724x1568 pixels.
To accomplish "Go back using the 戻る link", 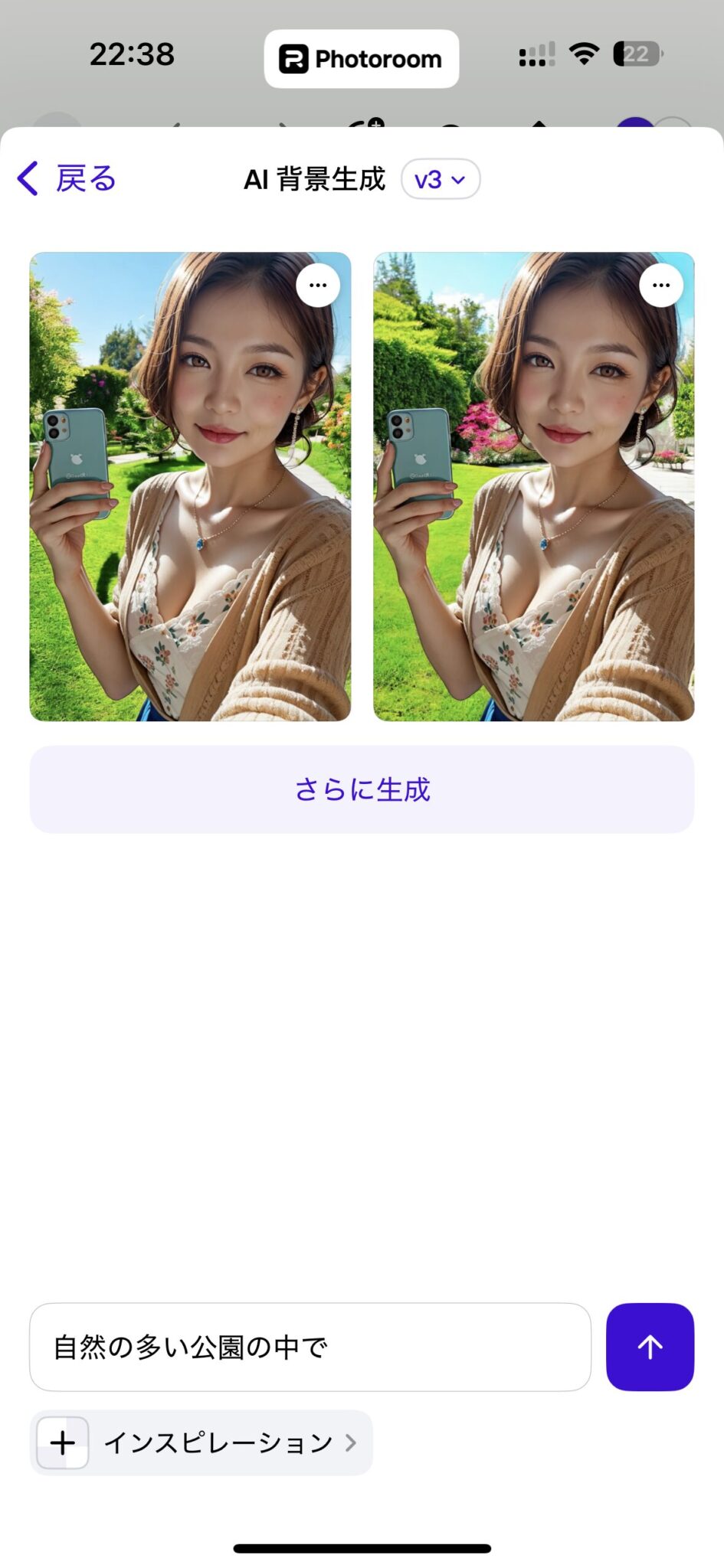I will point(83,178).
